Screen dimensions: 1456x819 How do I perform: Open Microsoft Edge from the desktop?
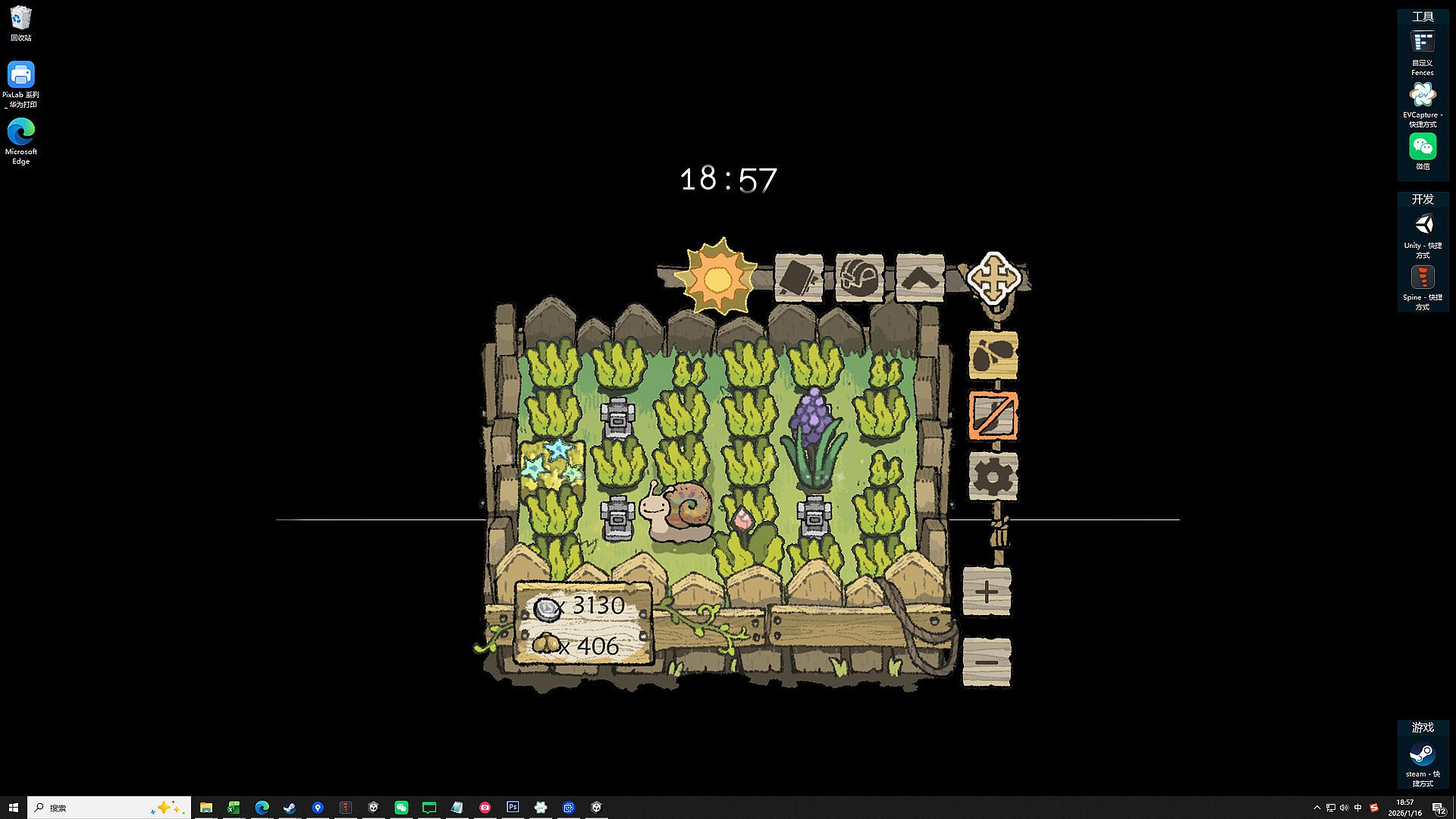coord(20,140)
